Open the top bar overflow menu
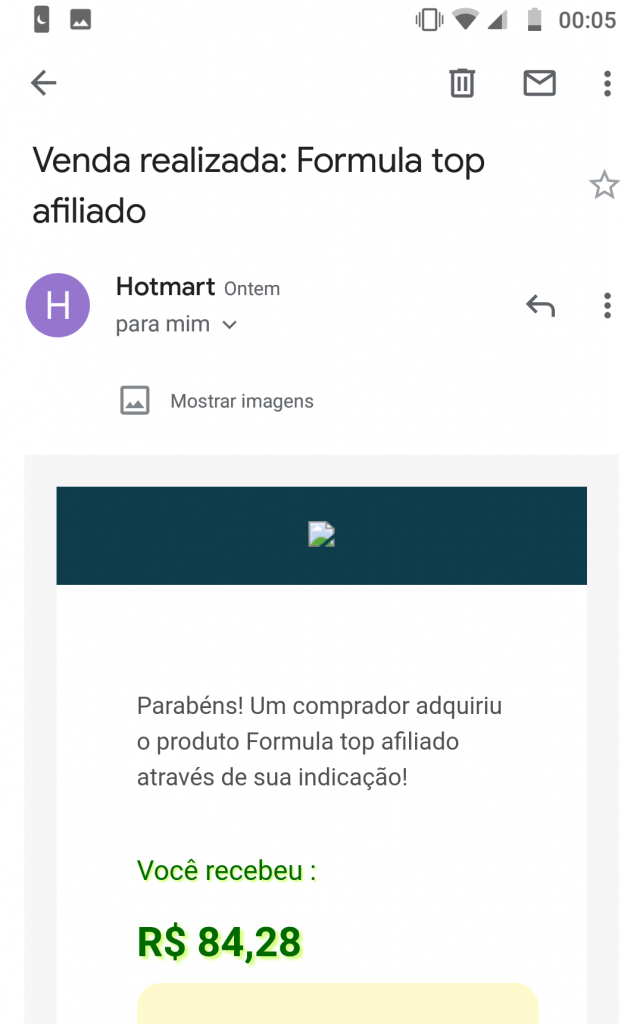Viewport: 643px width, 1024px height. [607, 83]
